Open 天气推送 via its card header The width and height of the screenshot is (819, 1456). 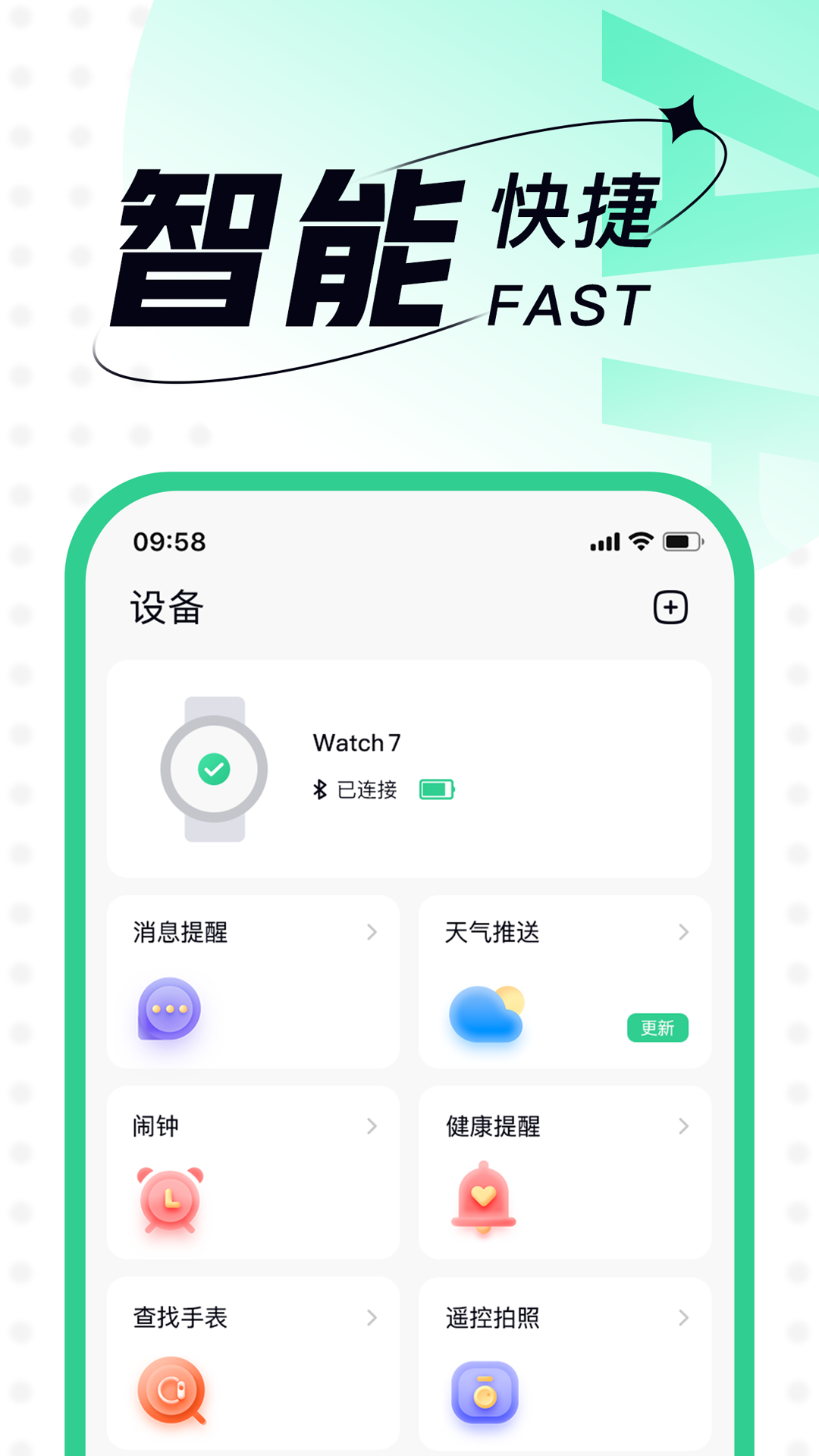click(x=492, y=933)
